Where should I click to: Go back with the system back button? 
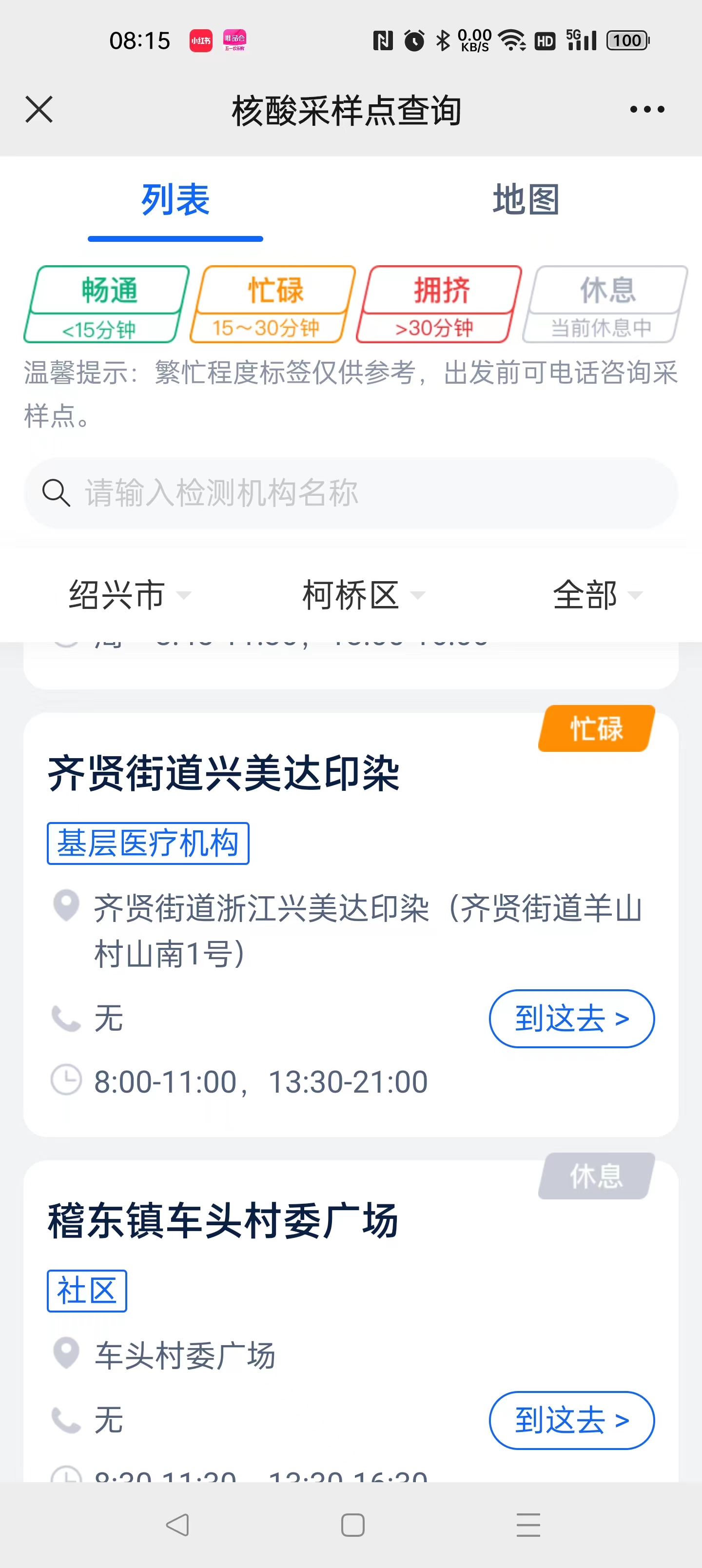pyautogui.click(x=177, y=1525)
